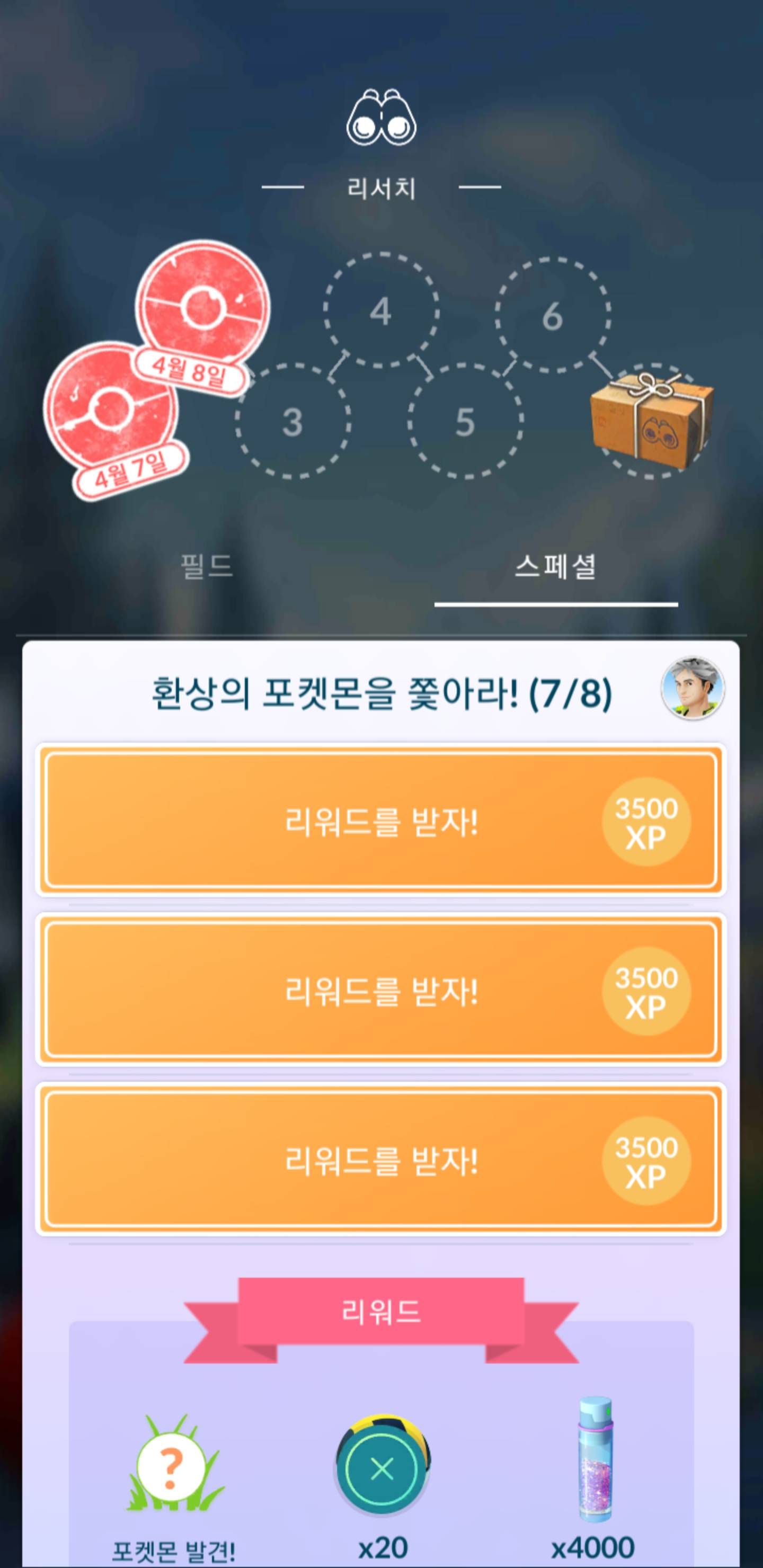
Task: Open Professor Willow's avatar icon
Action: point(693,689)
